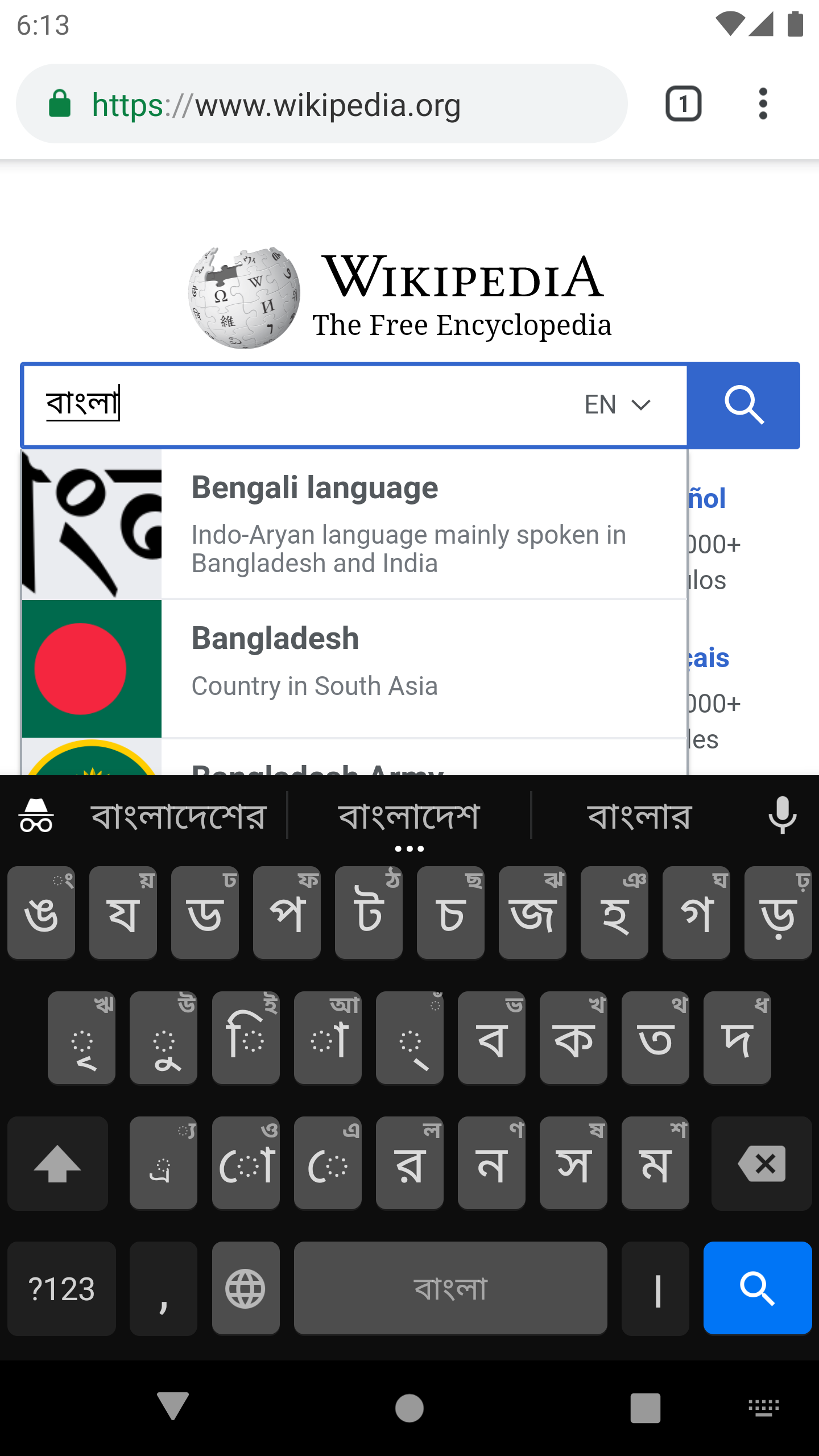
Task: Choose keyboard suggestion বাংলার
Action: pos(639,817)
